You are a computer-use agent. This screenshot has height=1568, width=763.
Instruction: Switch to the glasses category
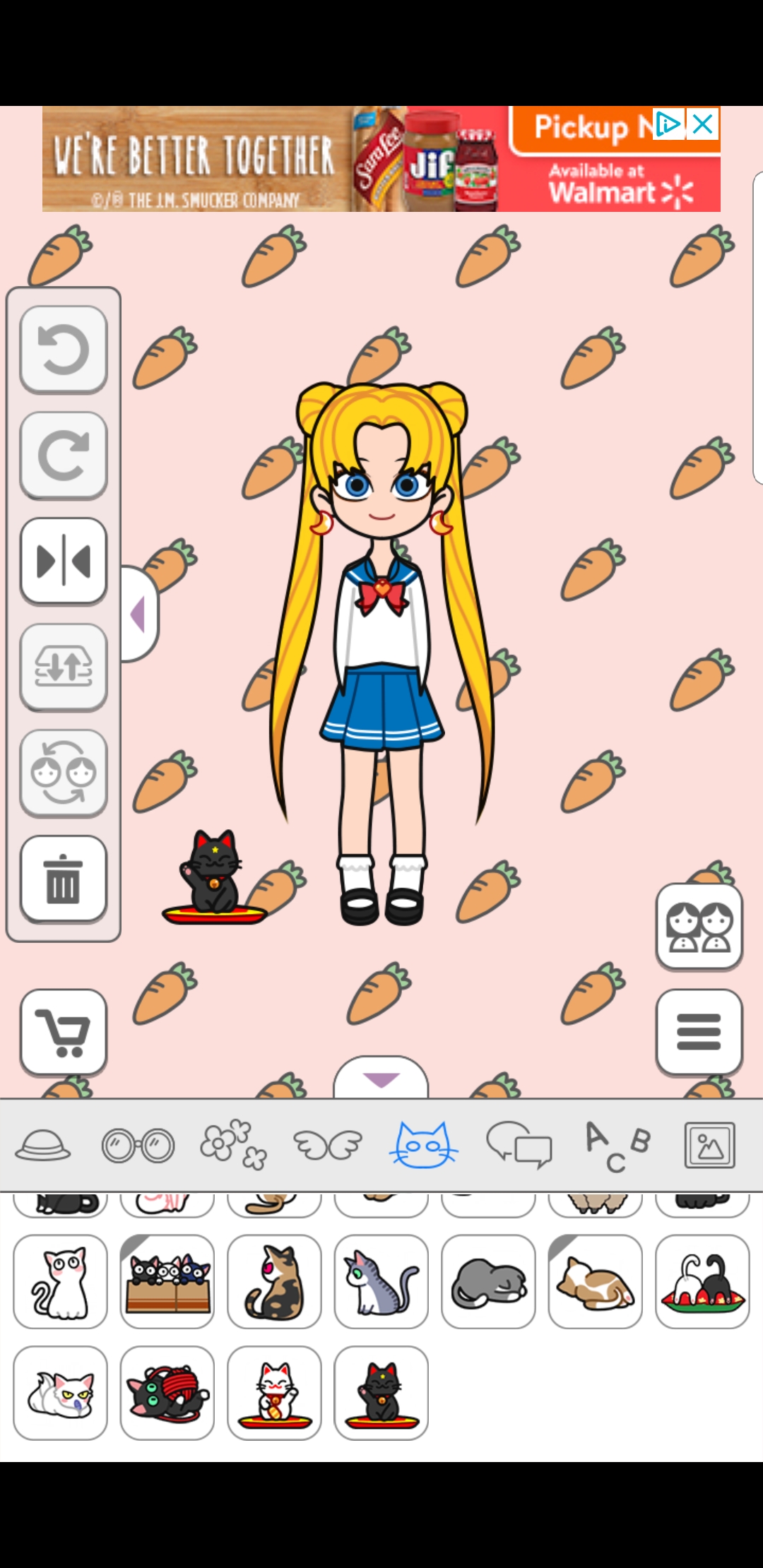tap(138, 1145)
